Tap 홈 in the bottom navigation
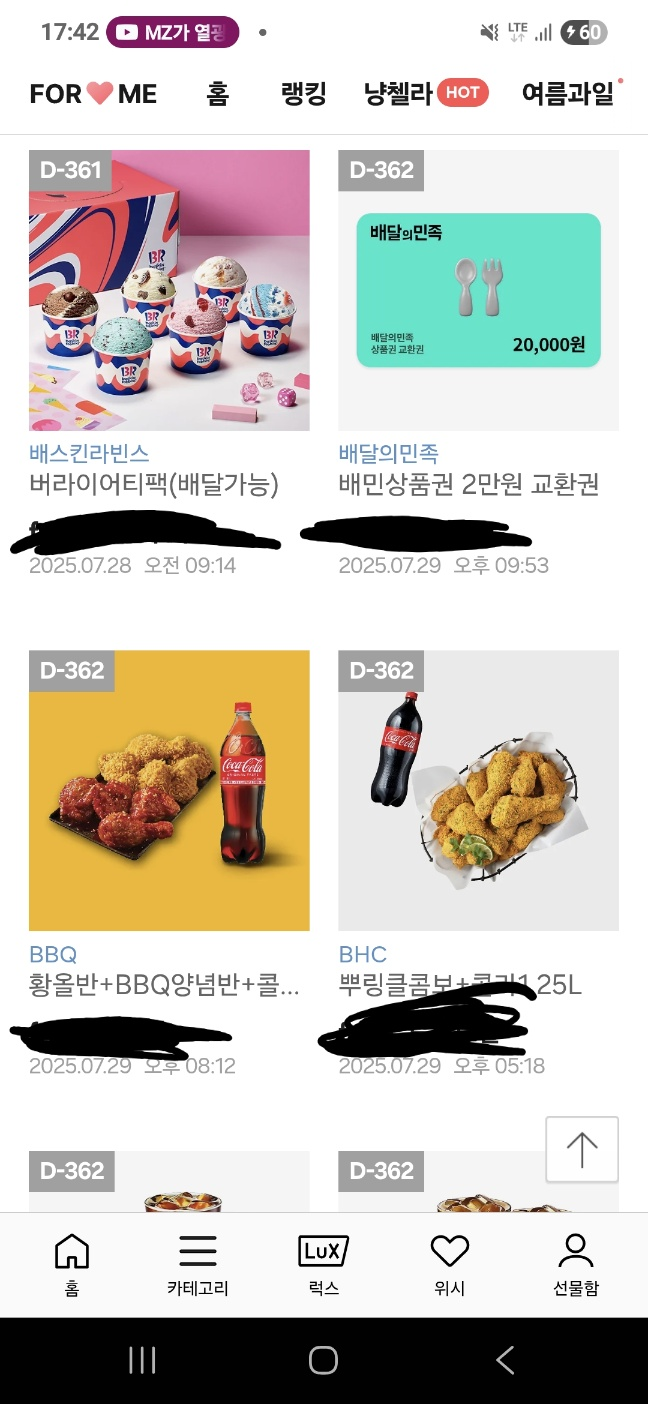Viewport: 648px width, 1404px height. 72,1264
